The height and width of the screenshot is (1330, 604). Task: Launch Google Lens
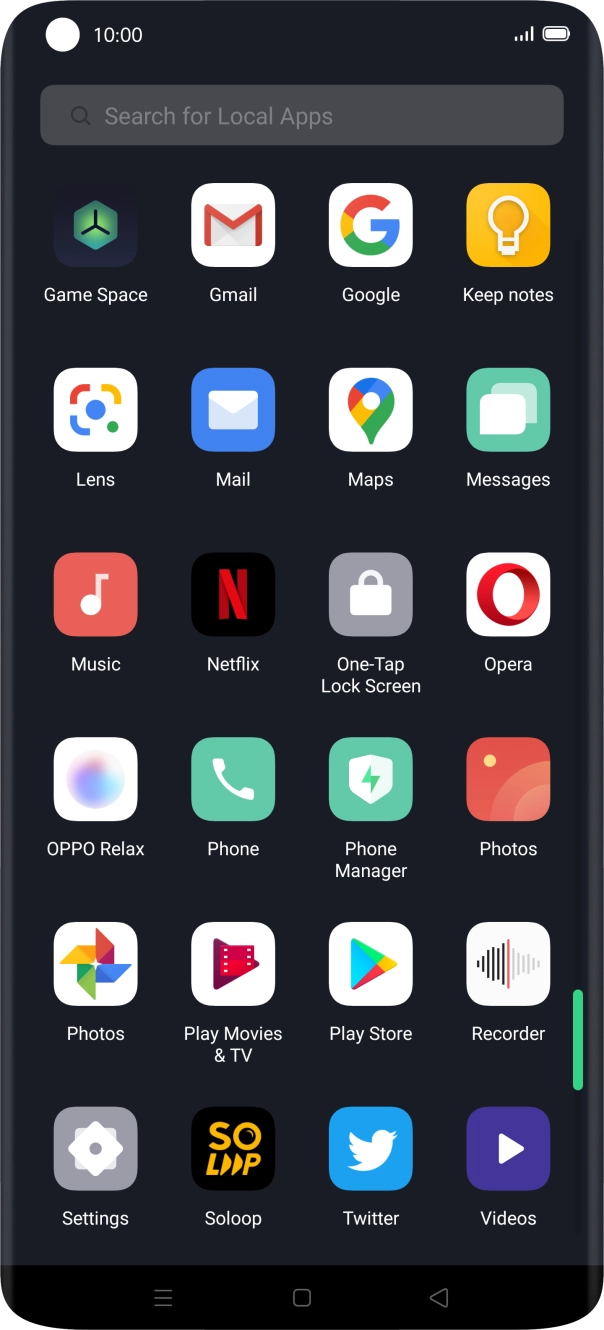coord(96,410)
